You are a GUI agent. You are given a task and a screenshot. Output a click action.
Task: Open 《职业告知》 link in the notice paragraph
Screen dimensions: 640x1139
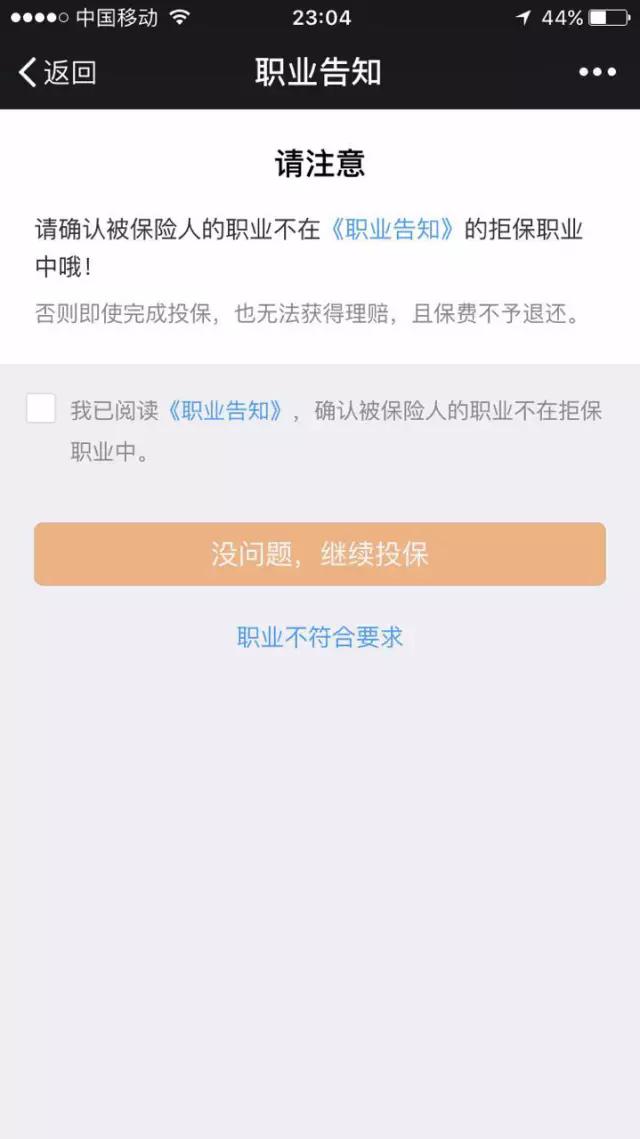[392, 230]
